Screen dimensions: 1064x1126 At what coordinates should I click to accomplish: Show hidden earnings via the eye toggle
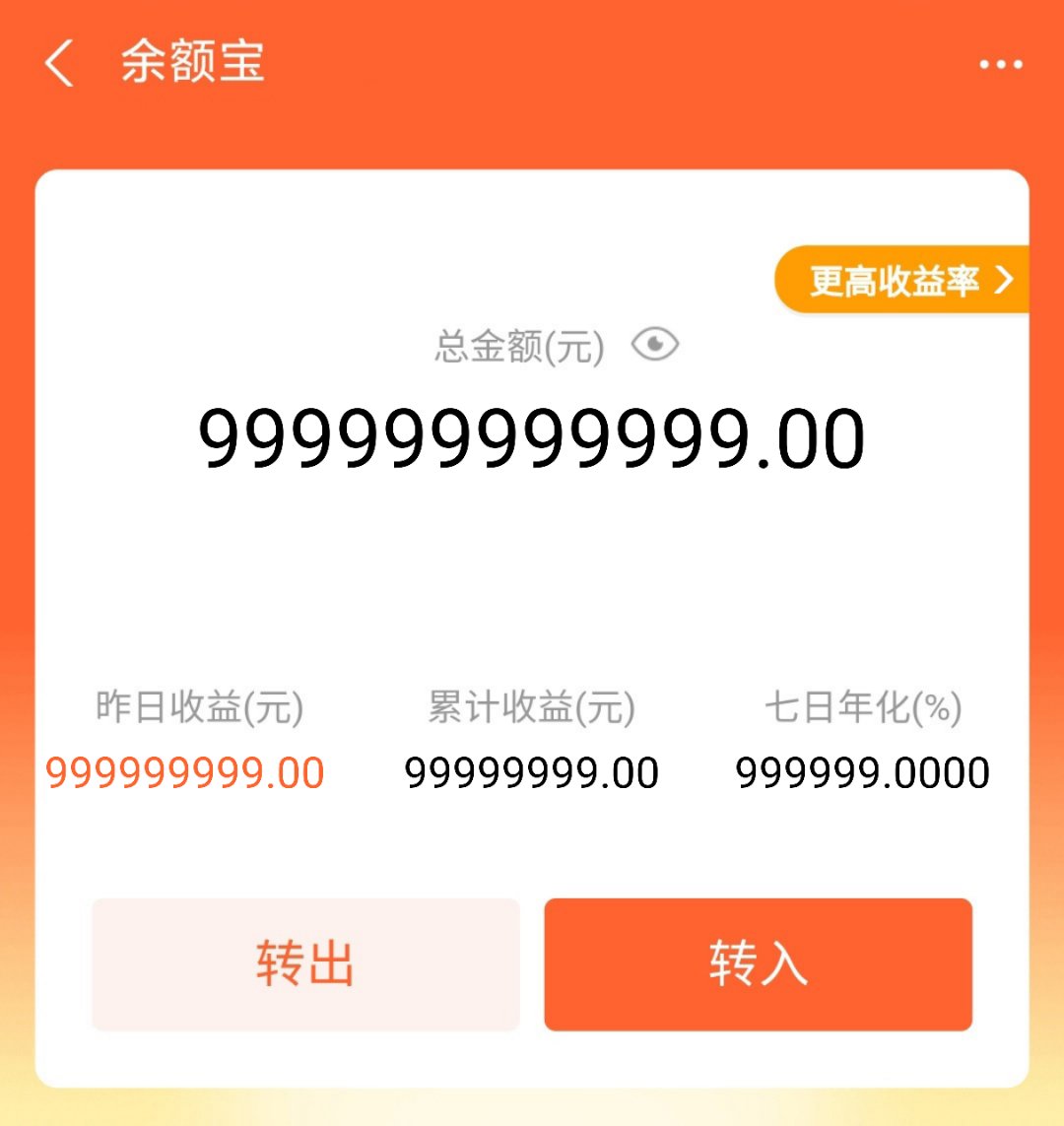tap(657, 343)
